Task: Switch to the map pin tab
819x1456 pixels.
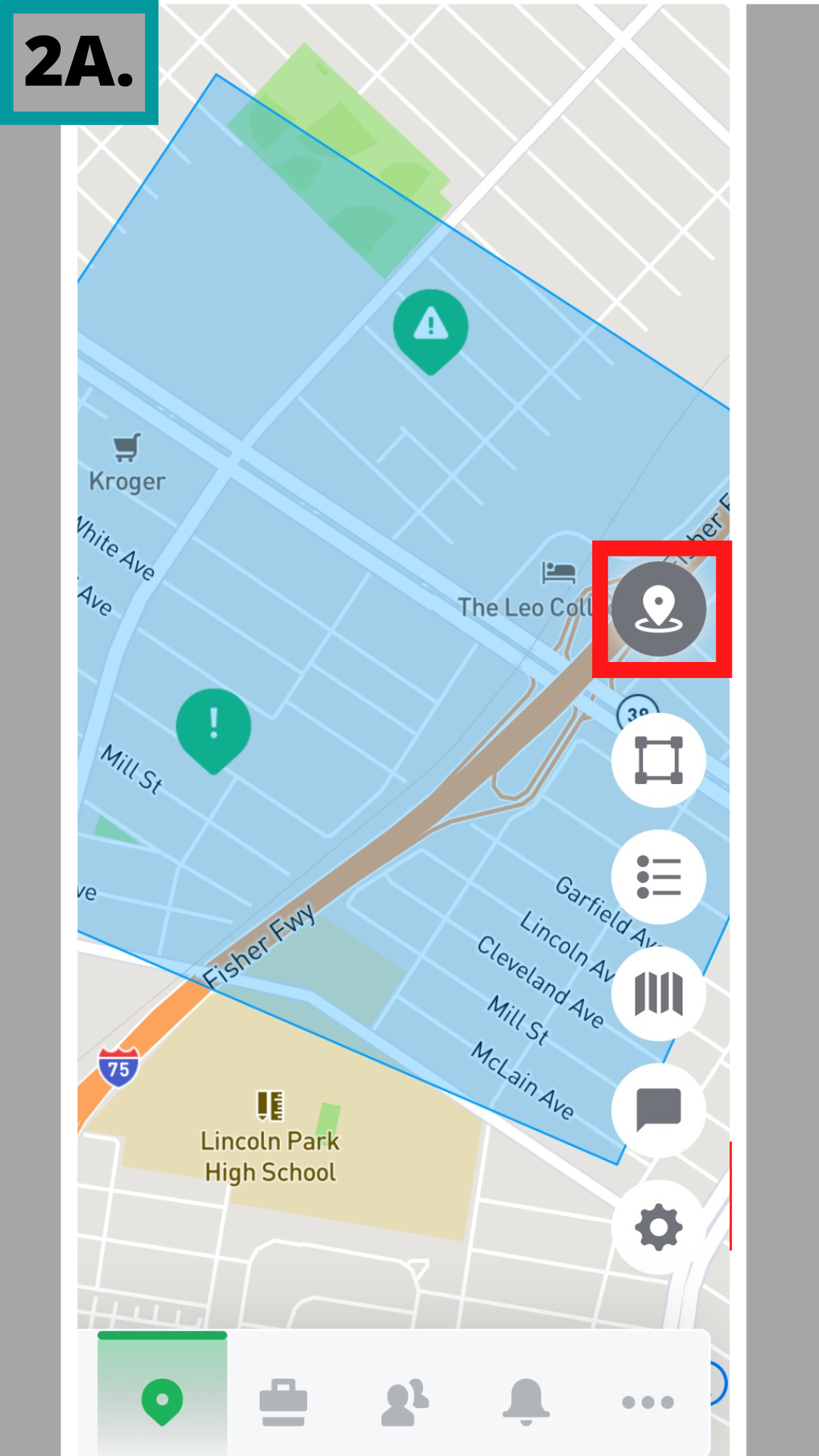Action: (162, 1401)
